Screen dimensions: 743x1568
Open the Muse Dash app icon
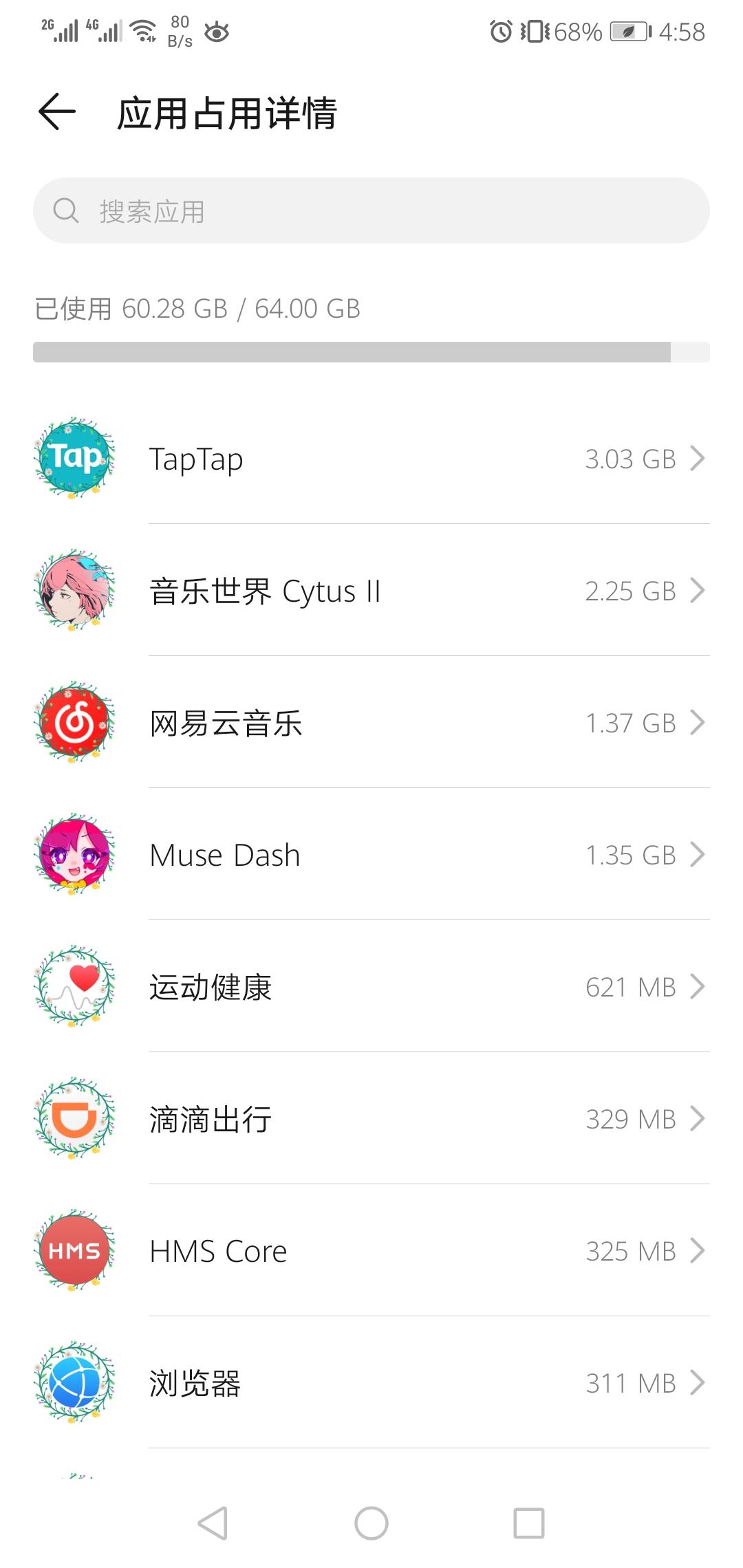(74, 853)
